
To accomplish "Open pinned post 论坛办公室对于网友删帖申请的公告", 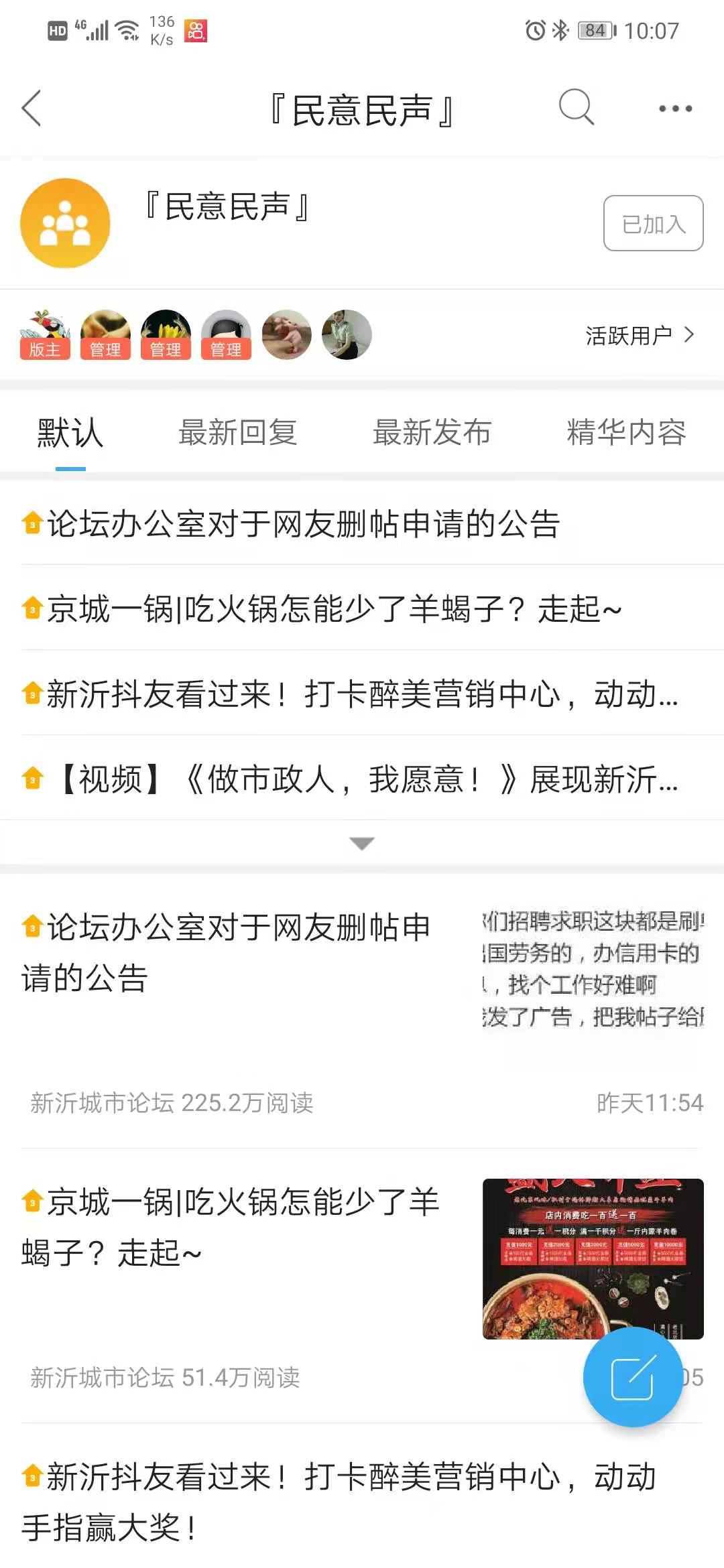I will click(x=303, y=524).
